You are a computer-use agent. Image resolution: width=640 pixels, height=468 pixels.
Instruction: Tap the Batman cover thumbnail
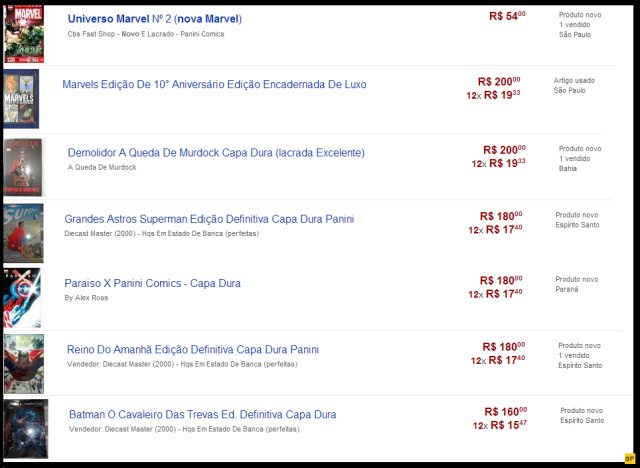[25, 428]
